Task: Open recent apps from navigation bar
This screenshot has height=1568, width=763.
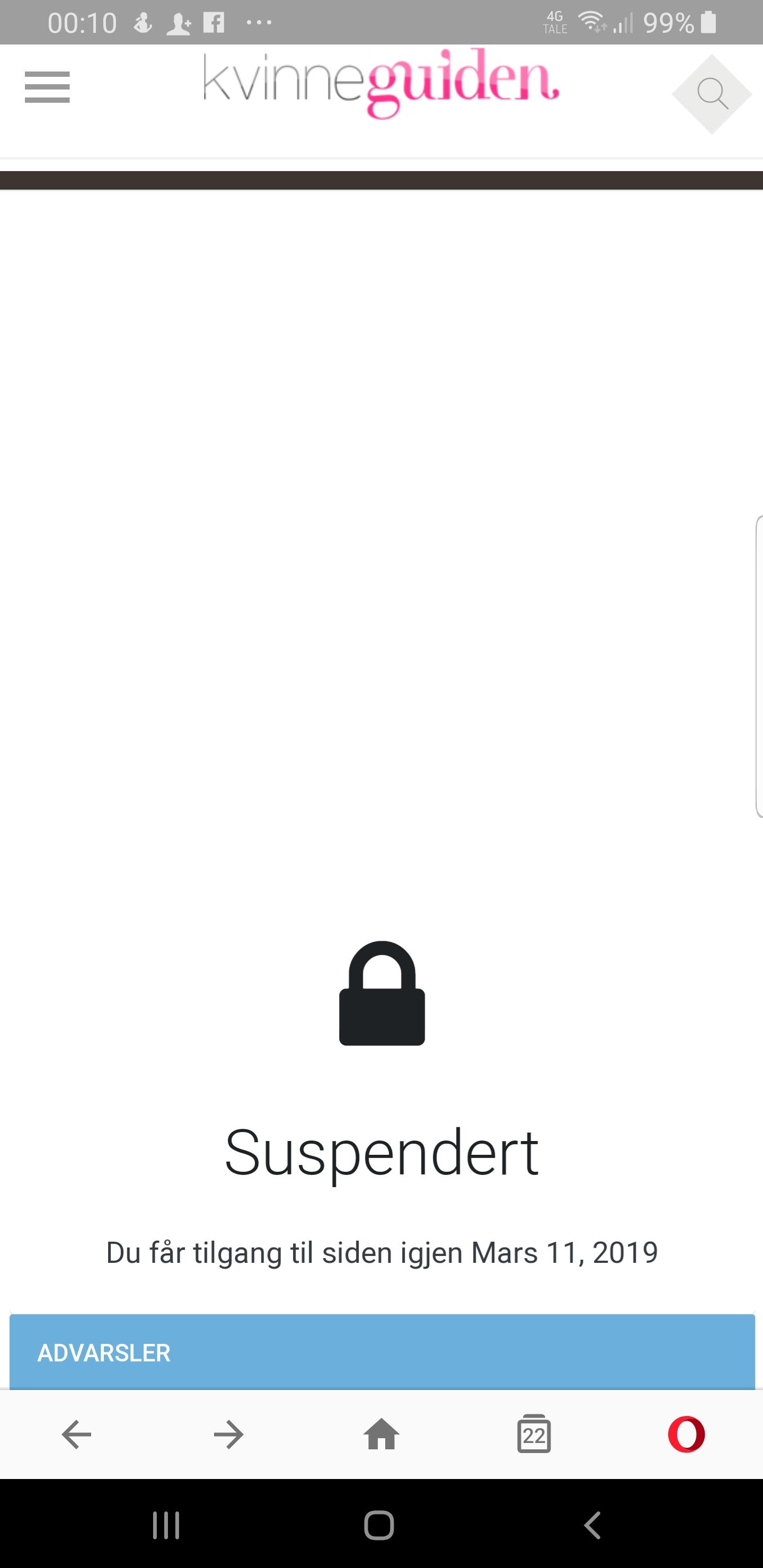Action: (x=166, y=1526)
